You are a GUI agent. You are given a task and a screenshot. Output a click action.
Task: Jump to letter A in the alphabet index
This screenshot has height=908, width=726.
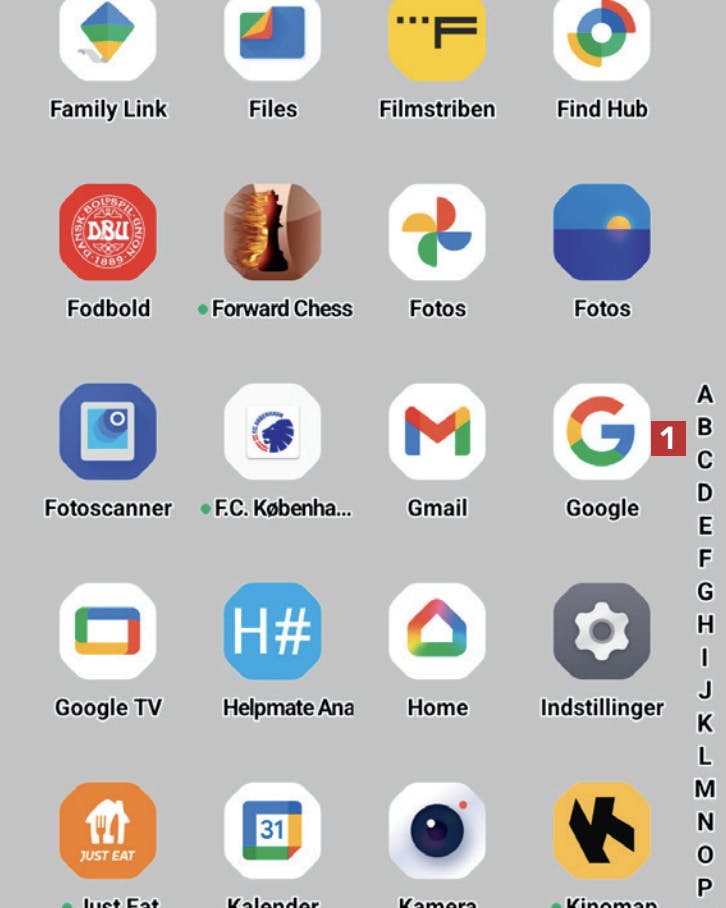(705, 394)
